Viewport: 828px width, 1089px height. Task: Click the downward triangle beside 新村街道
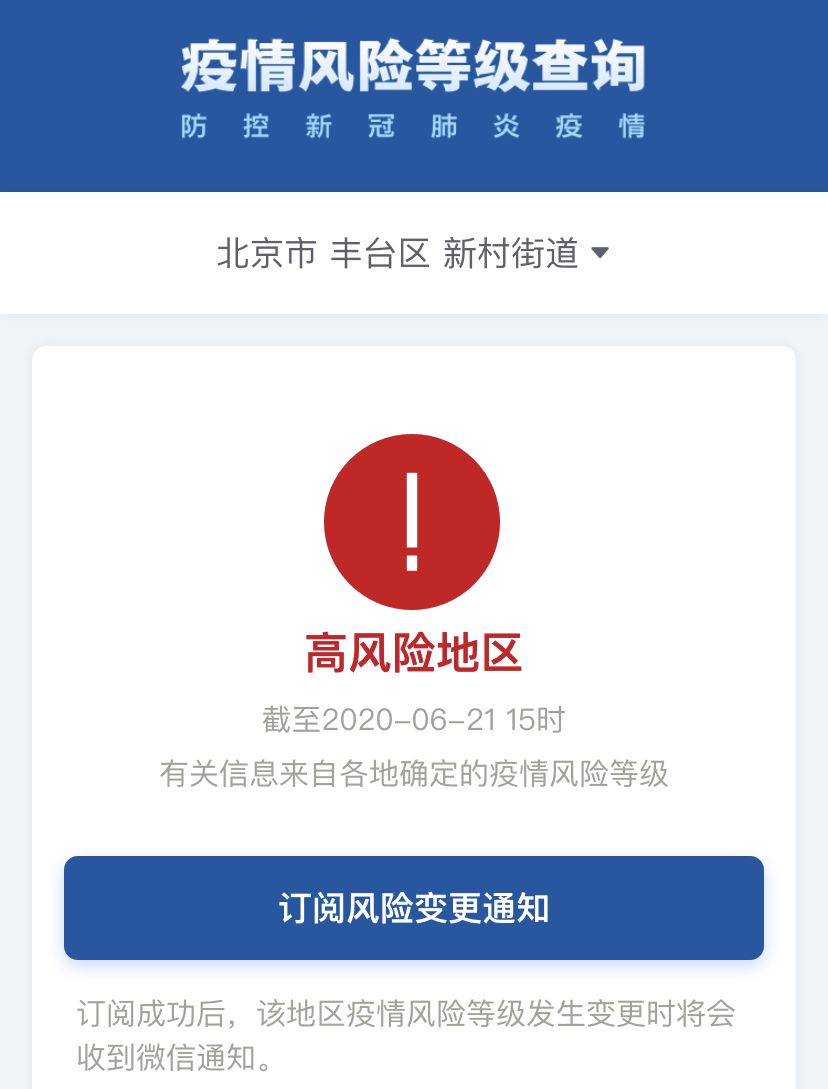(600, 254)
